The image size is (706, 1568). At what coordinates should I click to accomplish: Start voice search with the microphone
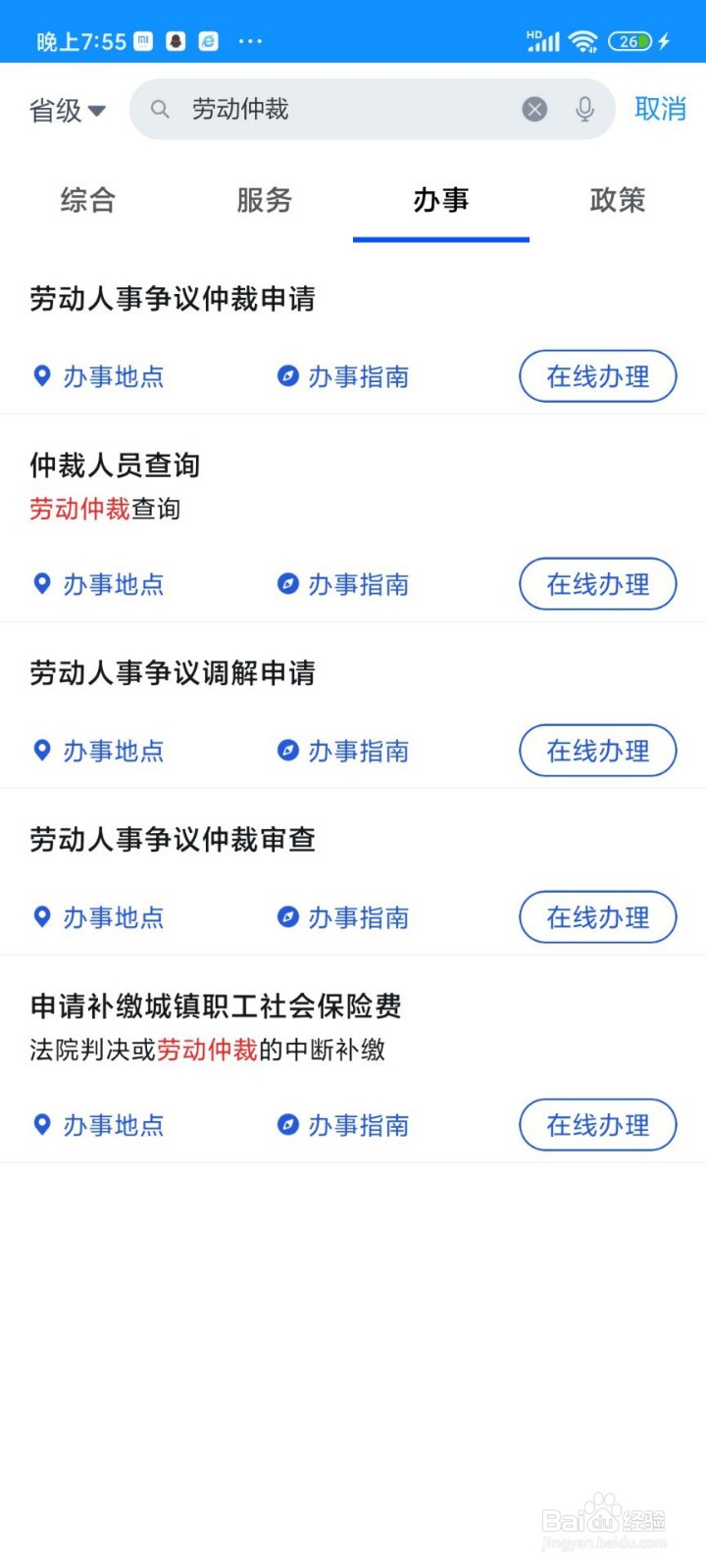click(585, 110)
